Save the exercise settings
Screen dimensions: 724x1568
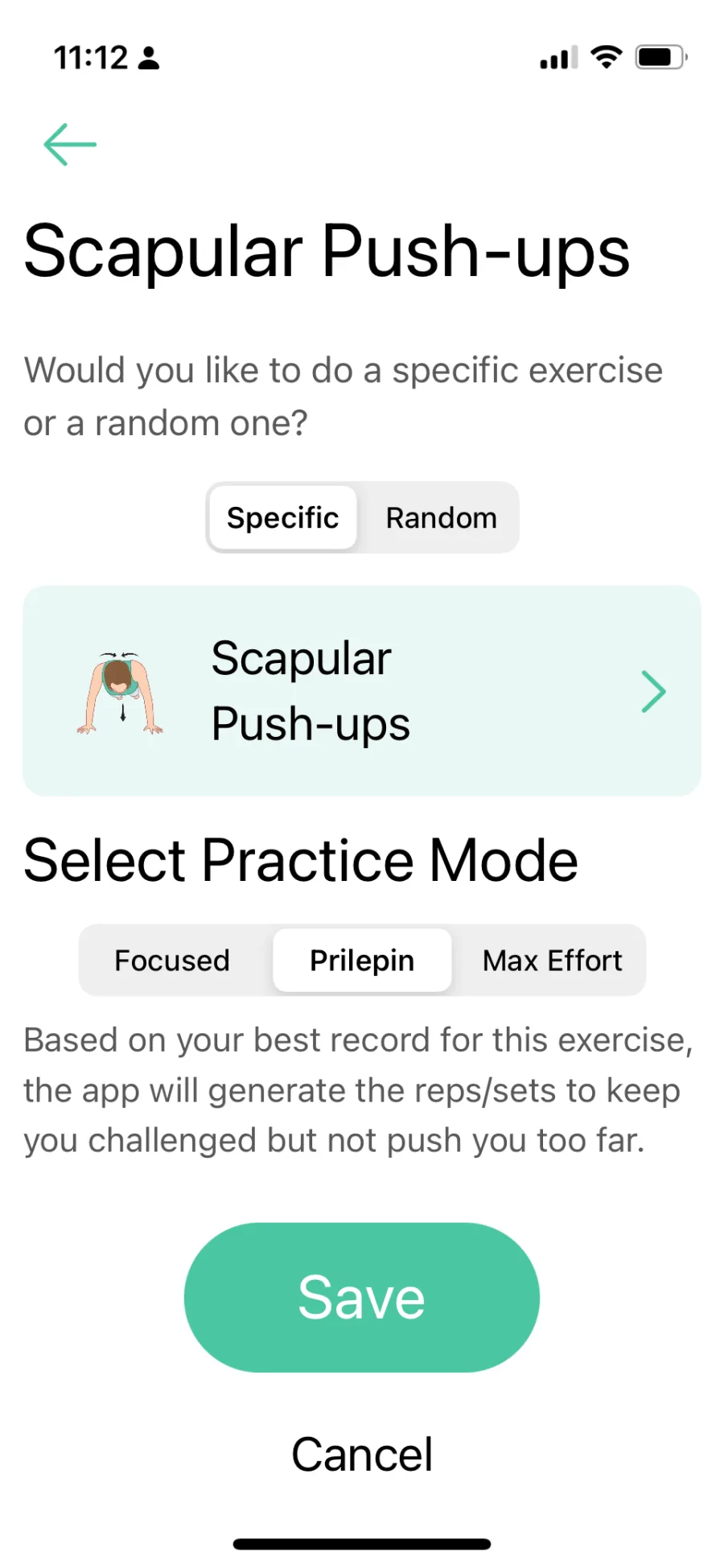click(362, 1297)
